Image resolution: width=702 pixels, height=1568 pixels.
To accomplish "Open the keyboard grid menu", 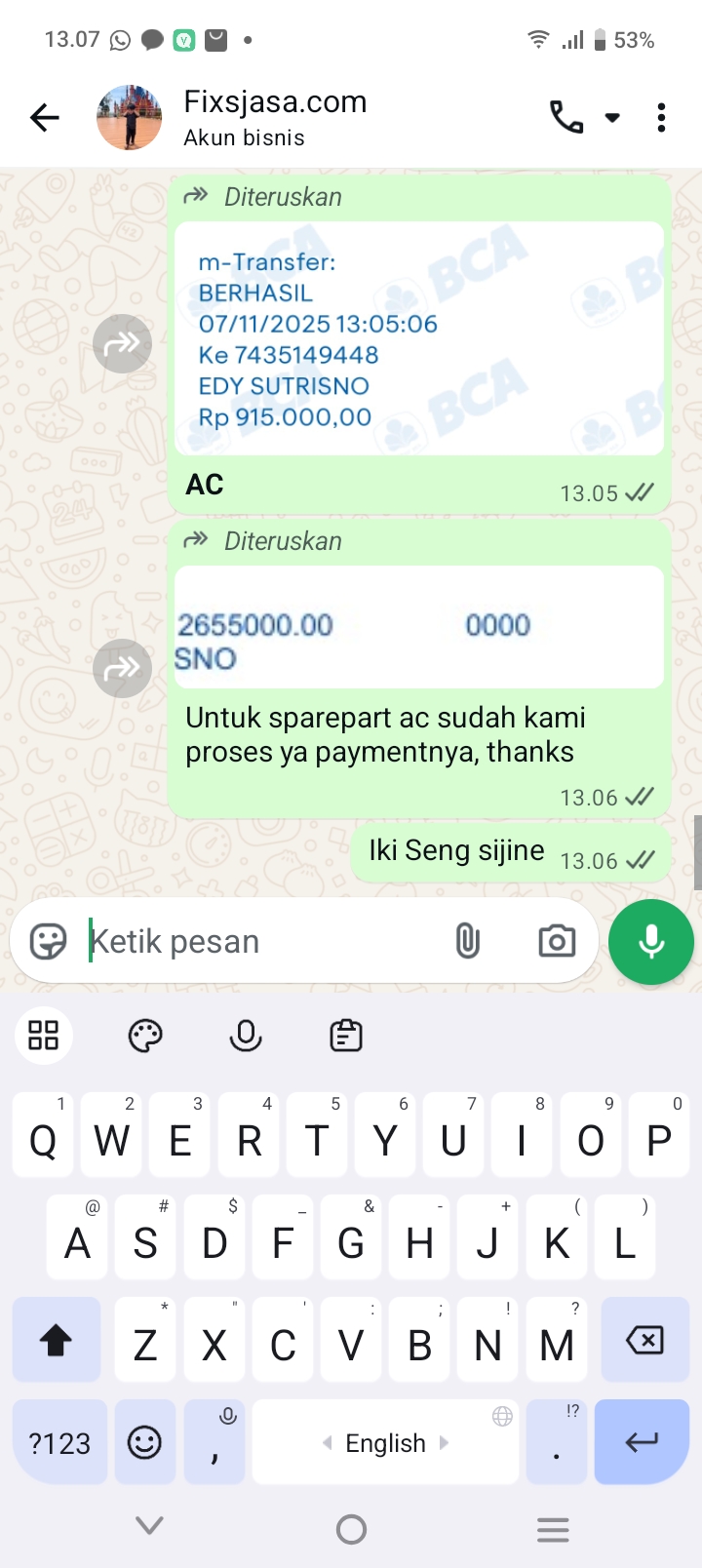I will click(44, 1035).
